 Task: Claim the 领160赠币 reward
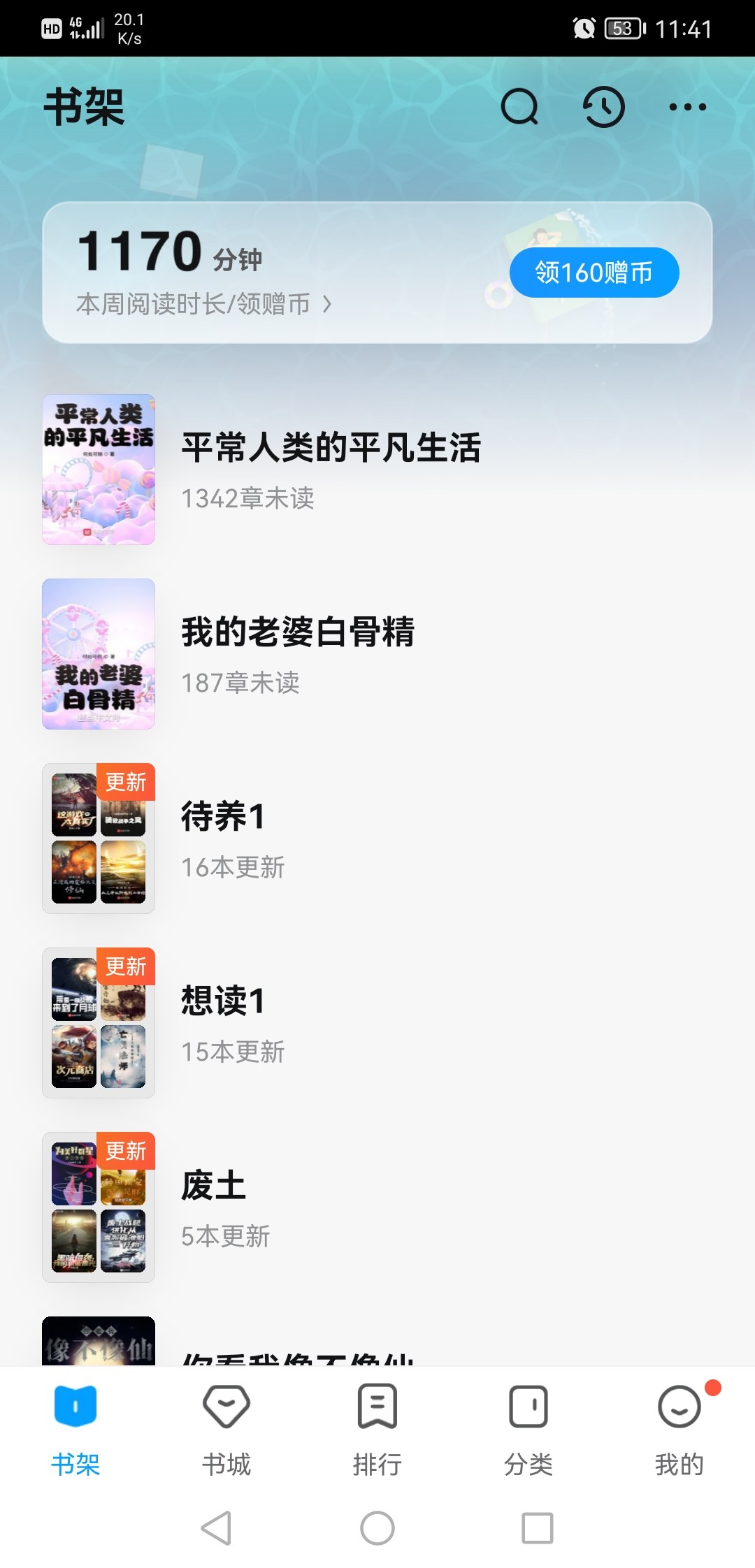tap(594, 272)
